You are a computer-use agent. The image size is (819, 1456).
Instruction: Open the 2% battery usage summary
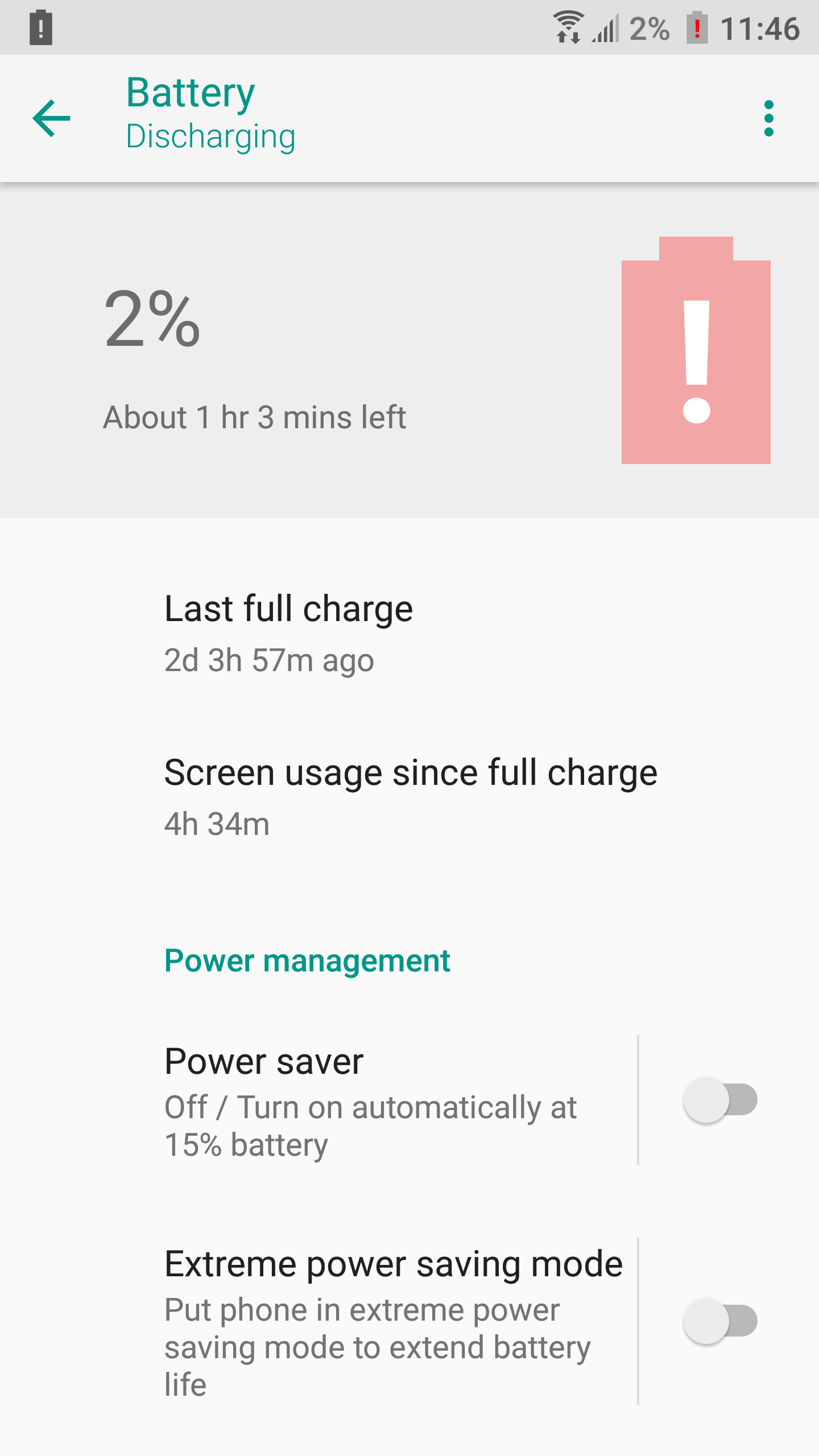point(409,350)
